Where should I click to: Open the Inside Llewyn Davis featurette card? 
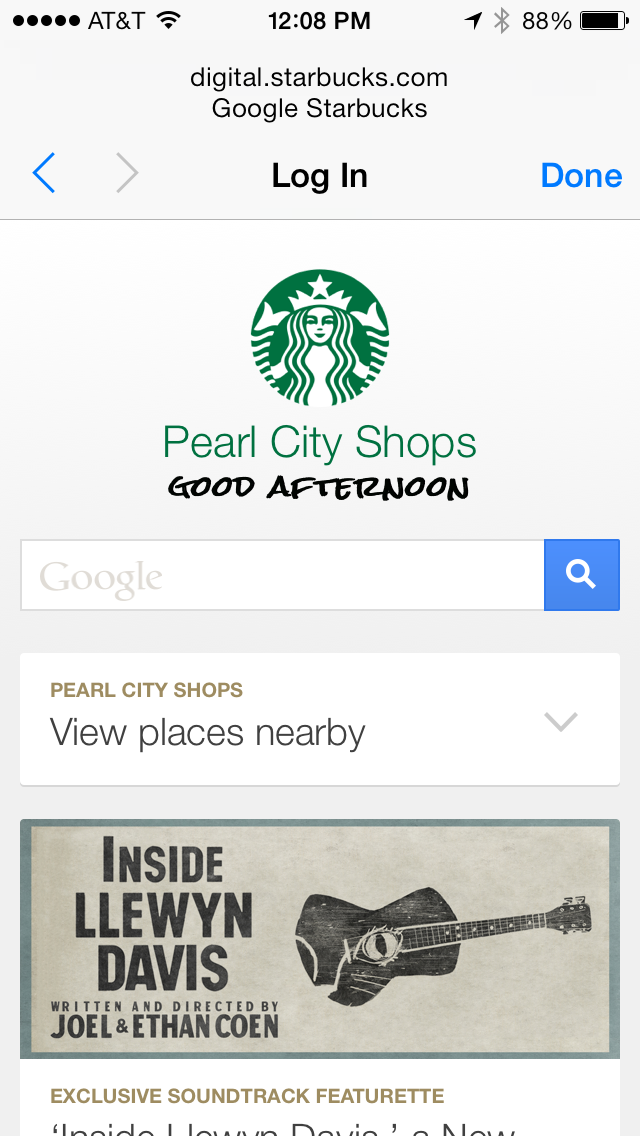(x=320, y=977)
